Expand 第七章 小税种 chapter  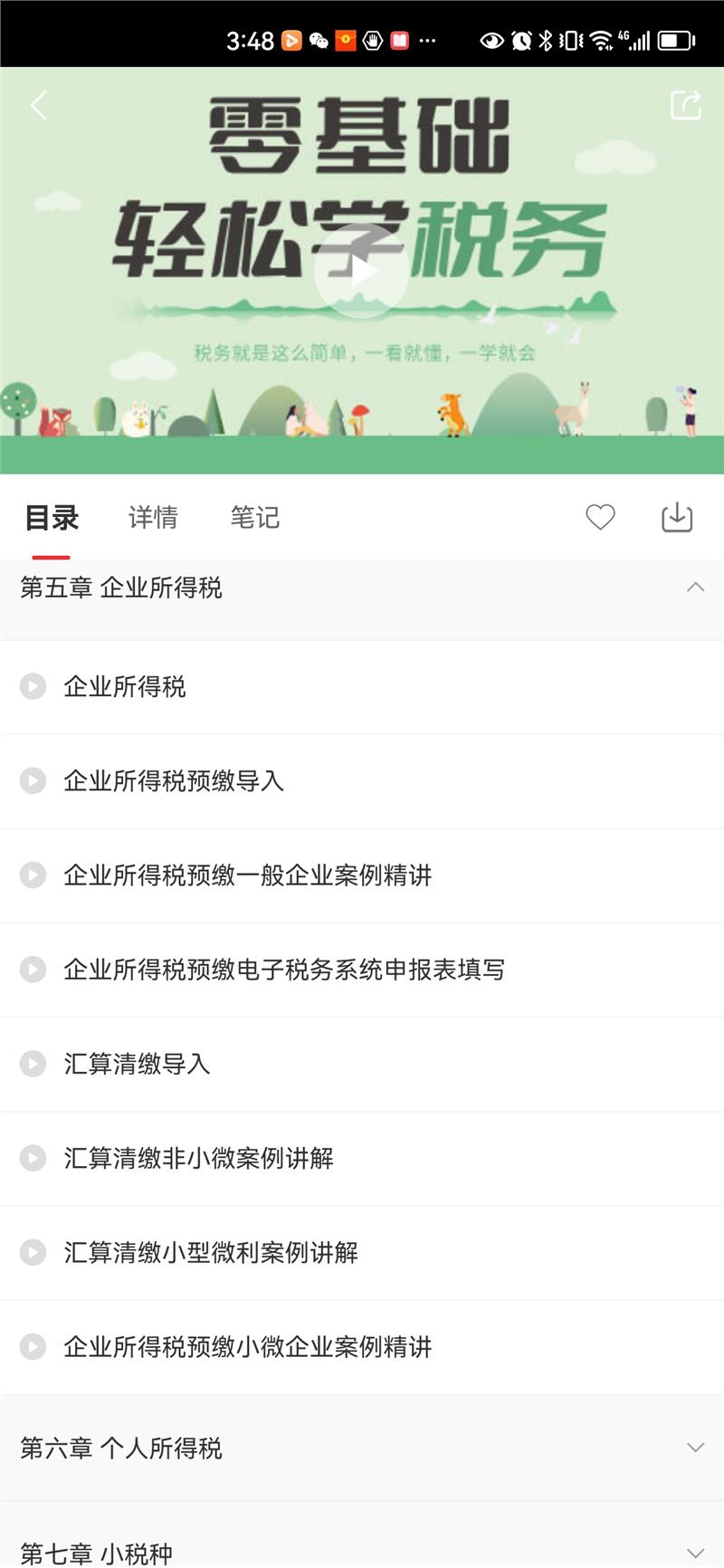click(695, 1552)
